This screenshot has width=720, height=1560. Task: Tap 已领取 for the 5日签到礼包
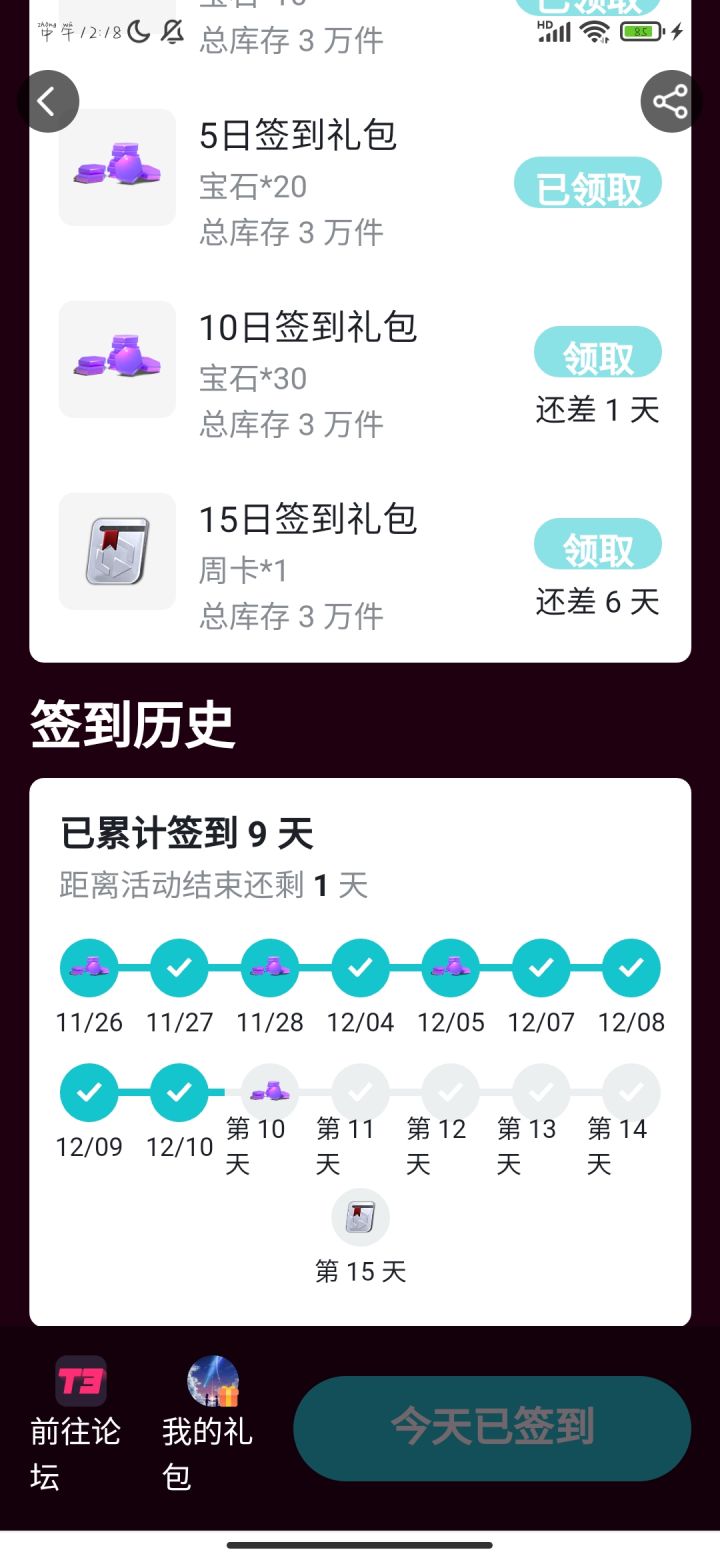pos(588,183)
